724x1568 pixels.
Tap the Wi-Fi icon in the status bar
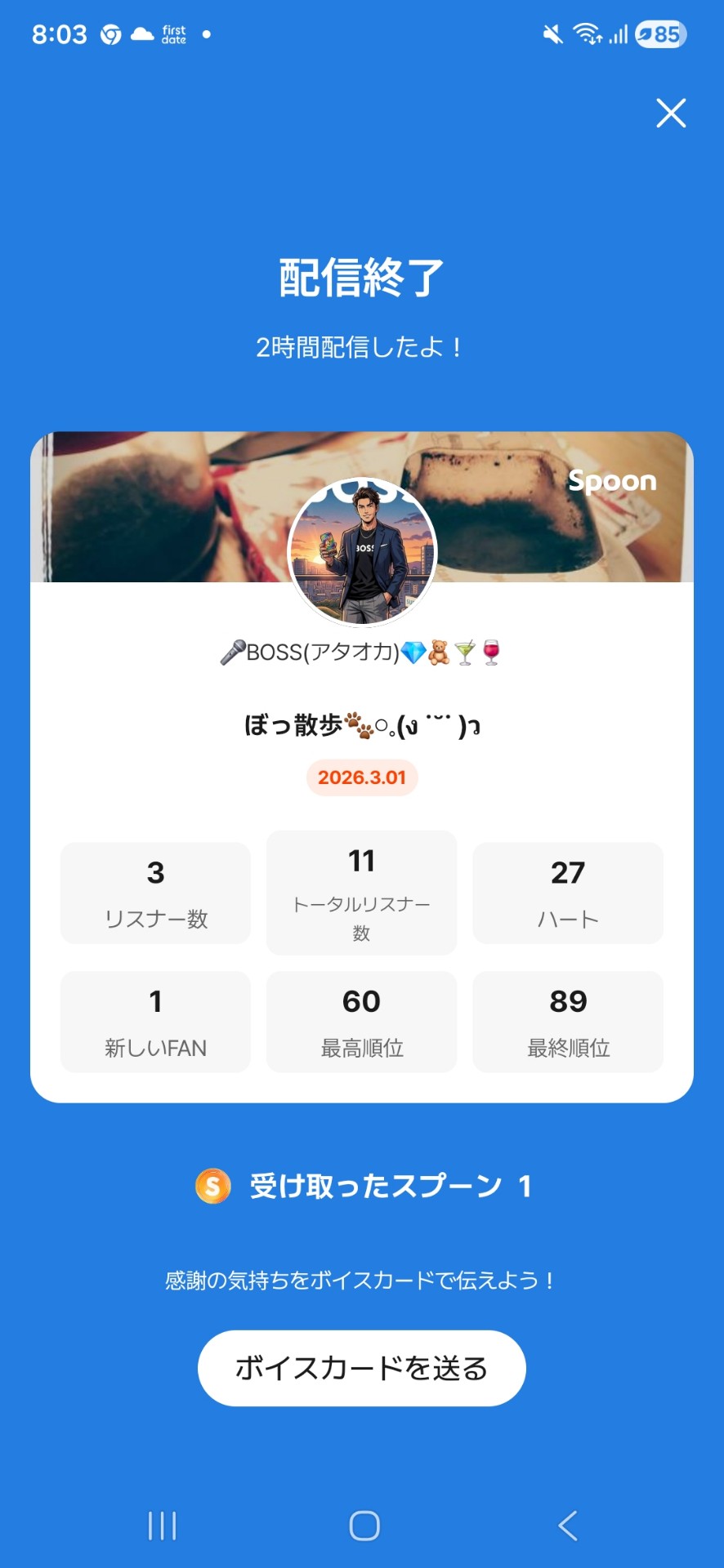587,33
